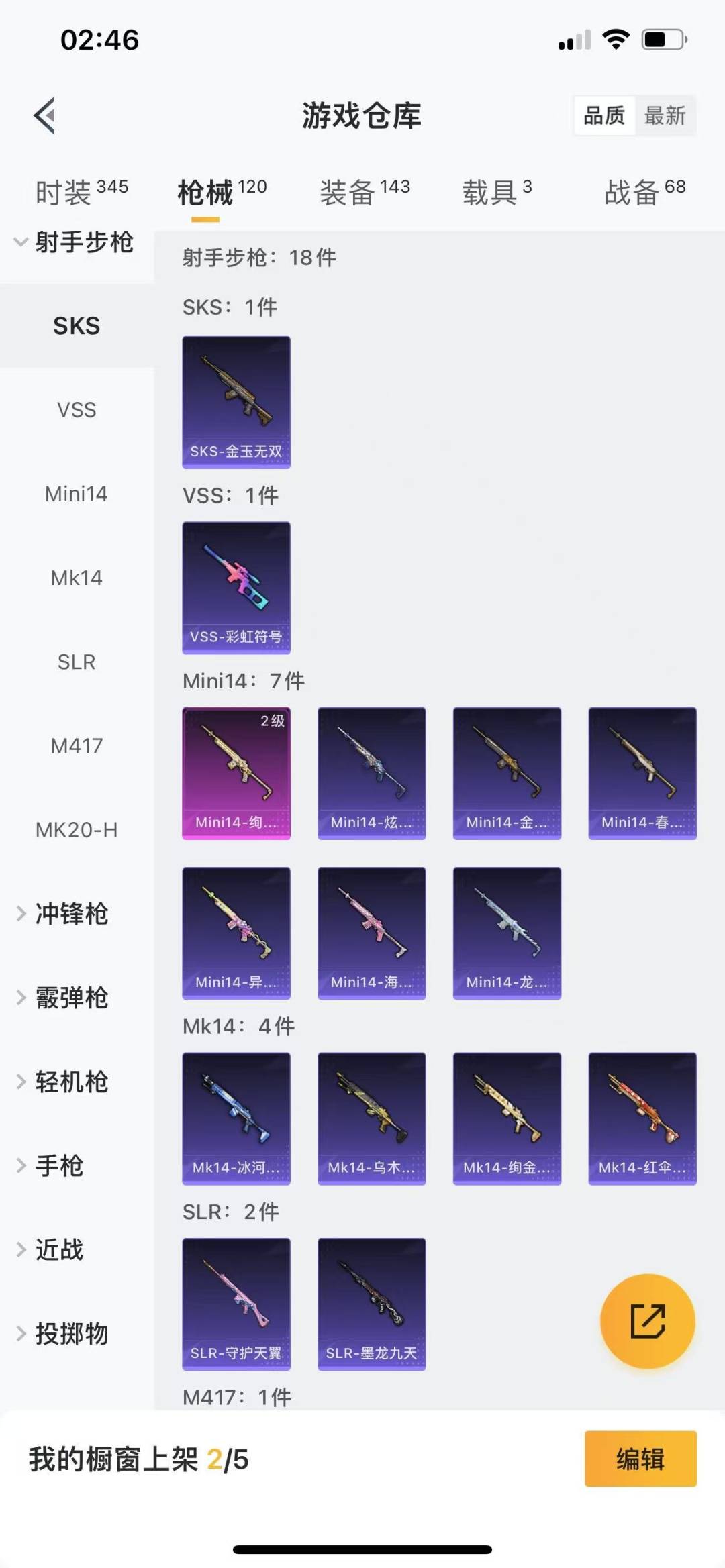View the VSS-彩虹符号 skin

pos(236,588)
